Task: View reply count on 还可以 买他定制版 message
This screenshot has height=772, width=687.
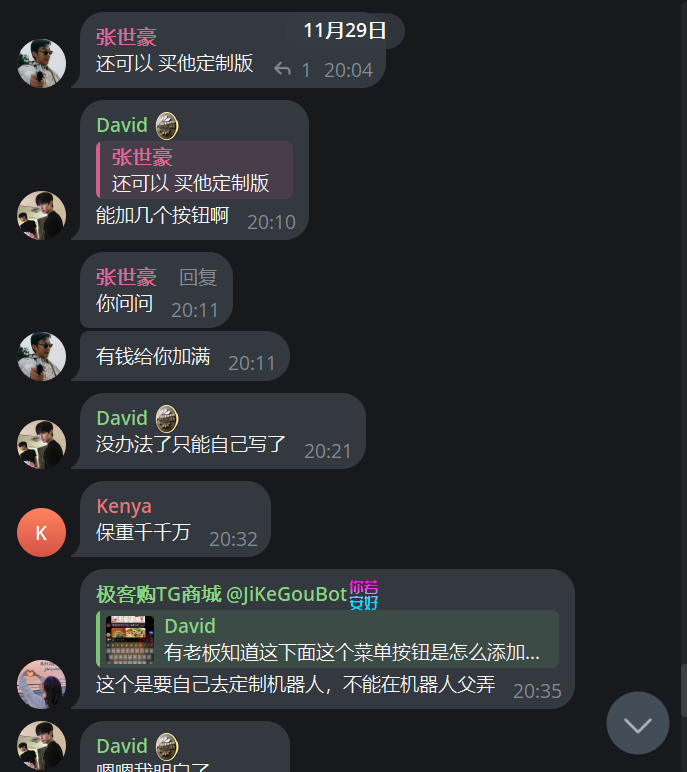Action: tap(293, 70)
